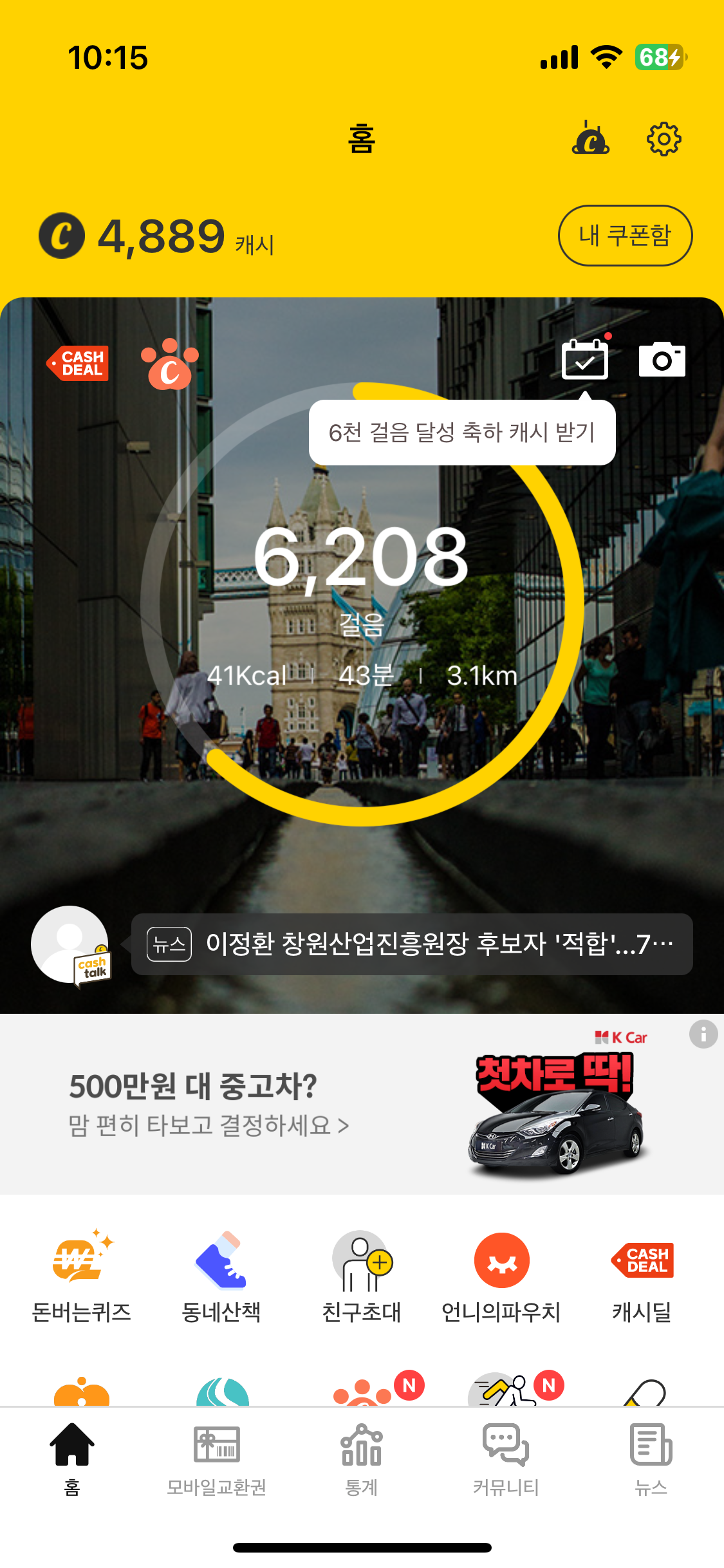The height and width of the screenshot is (1568, 724).
Task: Open the paw cash icon
Action: pos(170,364)
